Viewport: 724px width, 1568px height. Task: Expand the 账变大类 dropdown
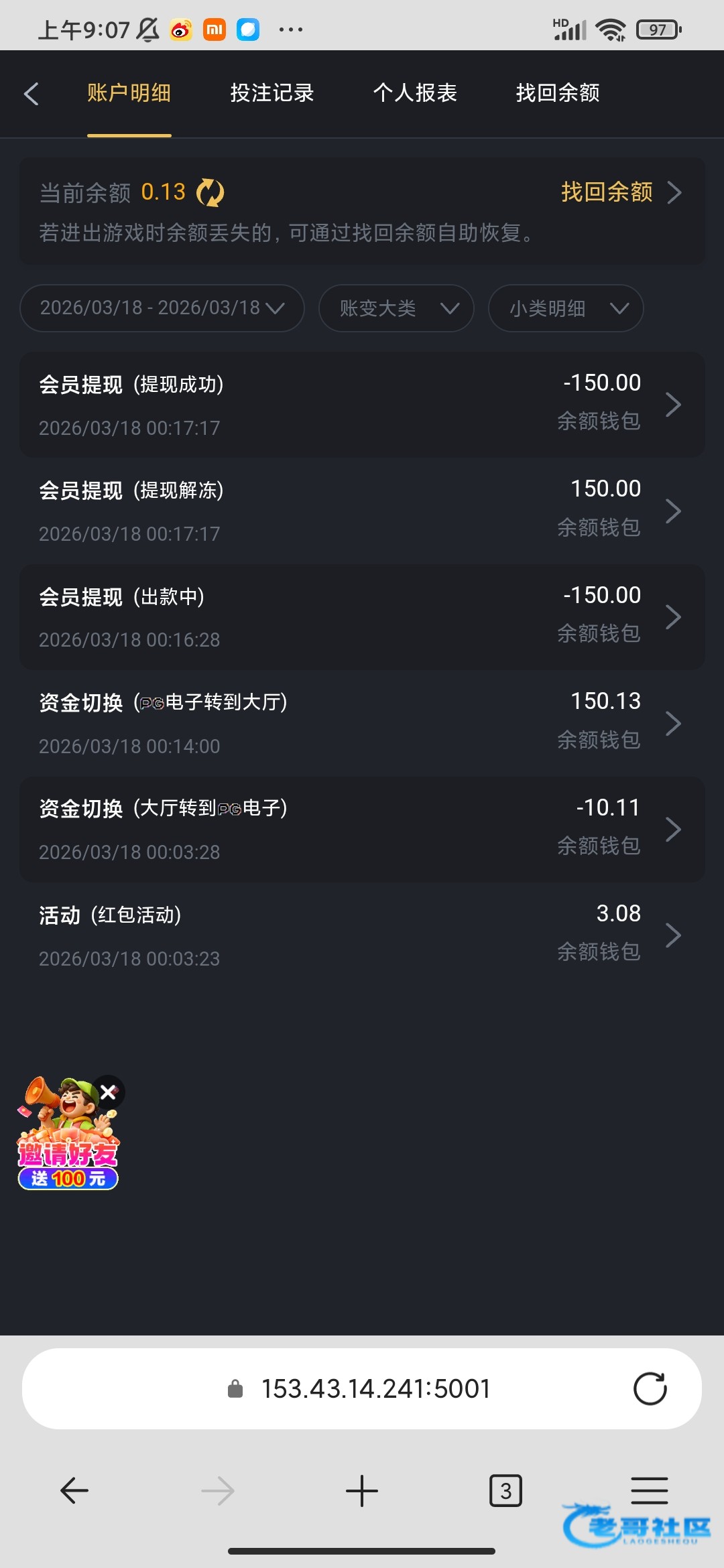[x=396, y=308]
